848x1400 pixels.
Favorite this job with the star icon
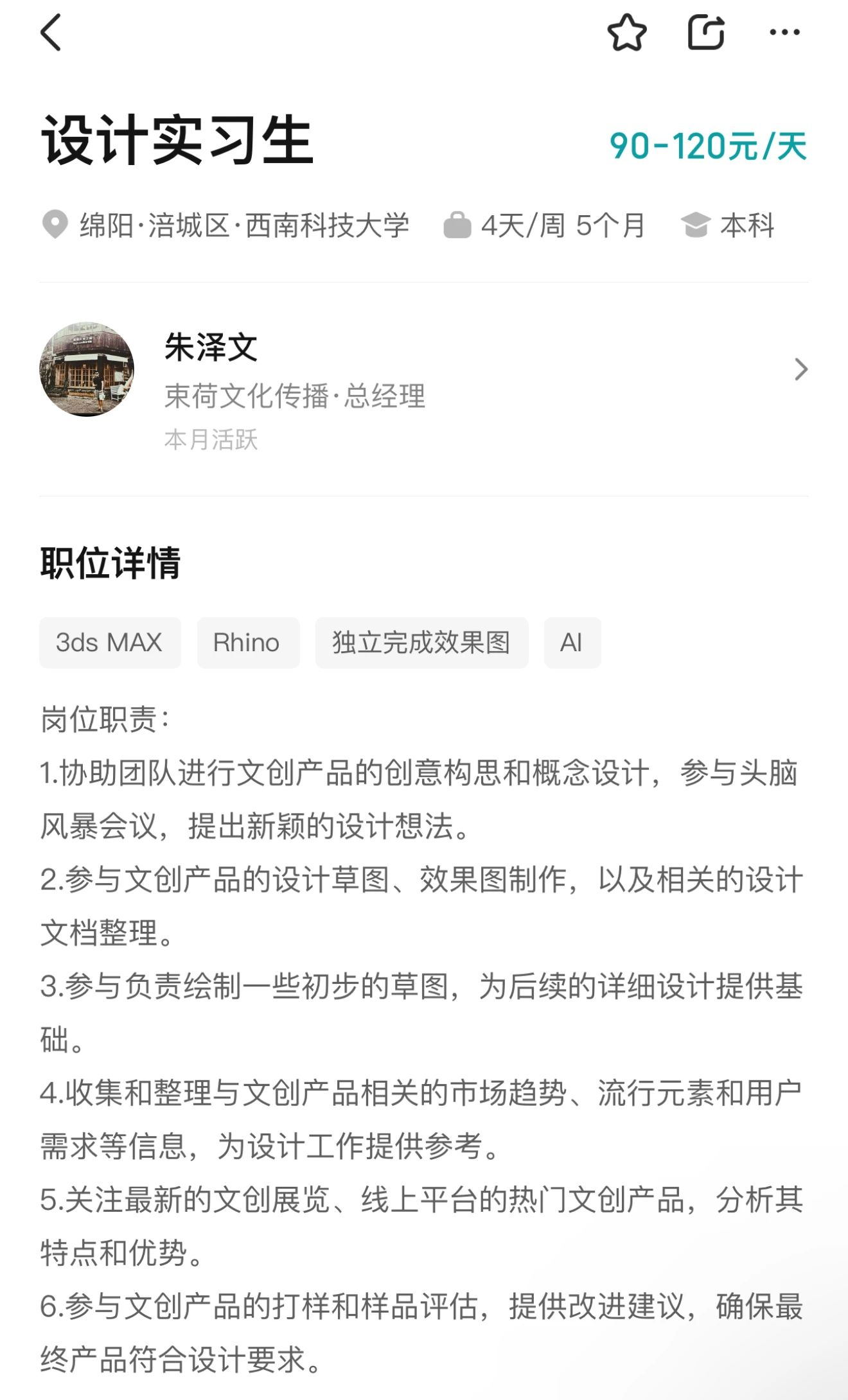626,32
